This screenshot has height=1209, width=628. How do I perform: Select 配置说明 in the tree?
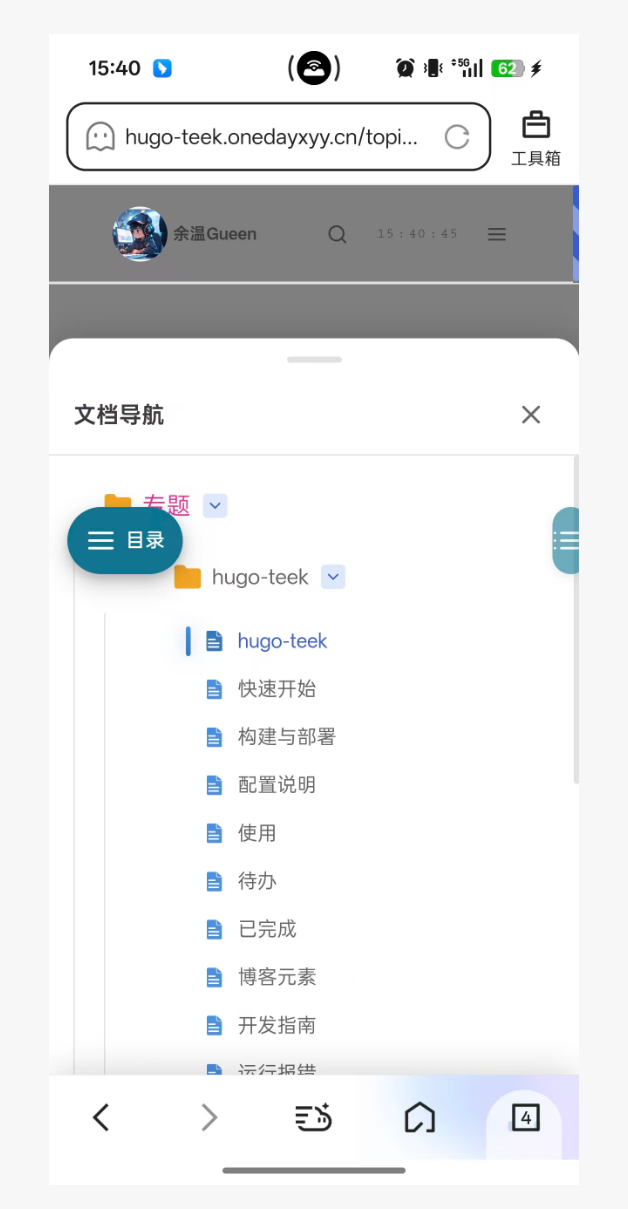point(276,785)
